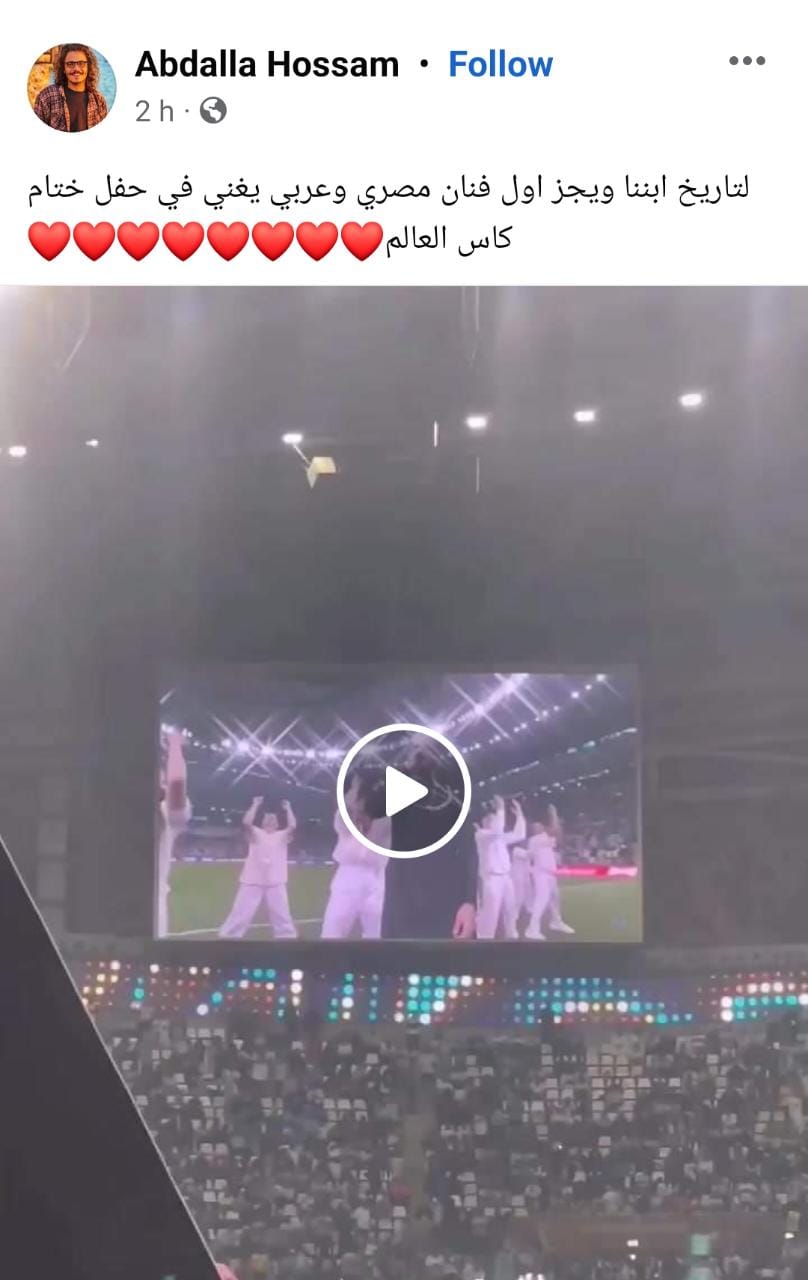Open Abdalla Hossam's profile by name

(266, 64)
